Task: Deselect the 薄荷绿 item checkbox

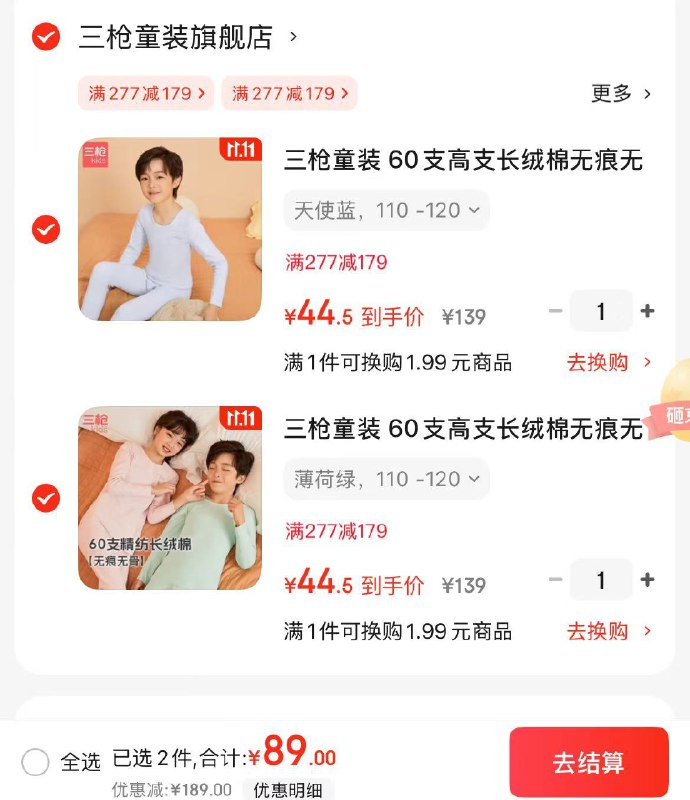Action: coord(45,497)
